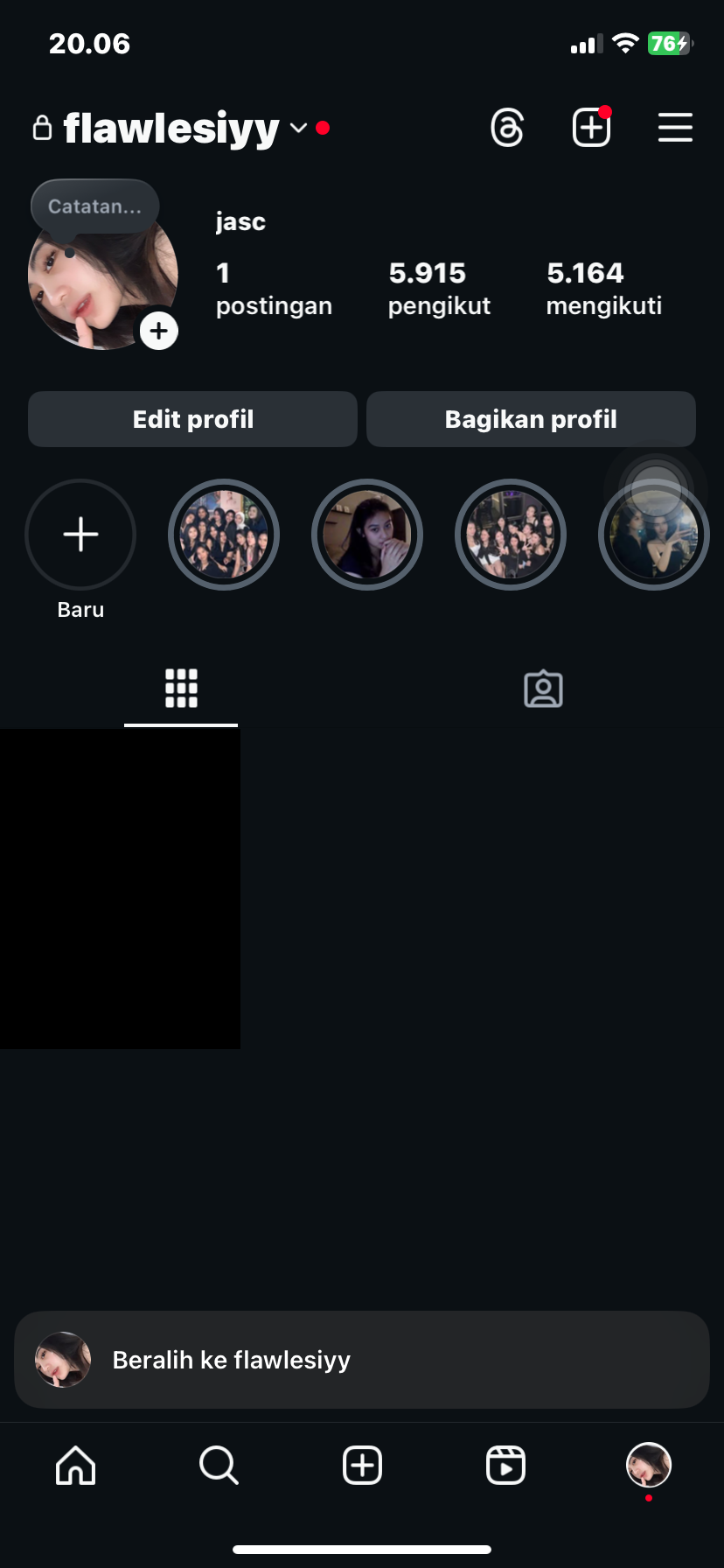Viewport: 724px width, 1568px height.
Task: Tap Bagikan profil
Action: 531,419
